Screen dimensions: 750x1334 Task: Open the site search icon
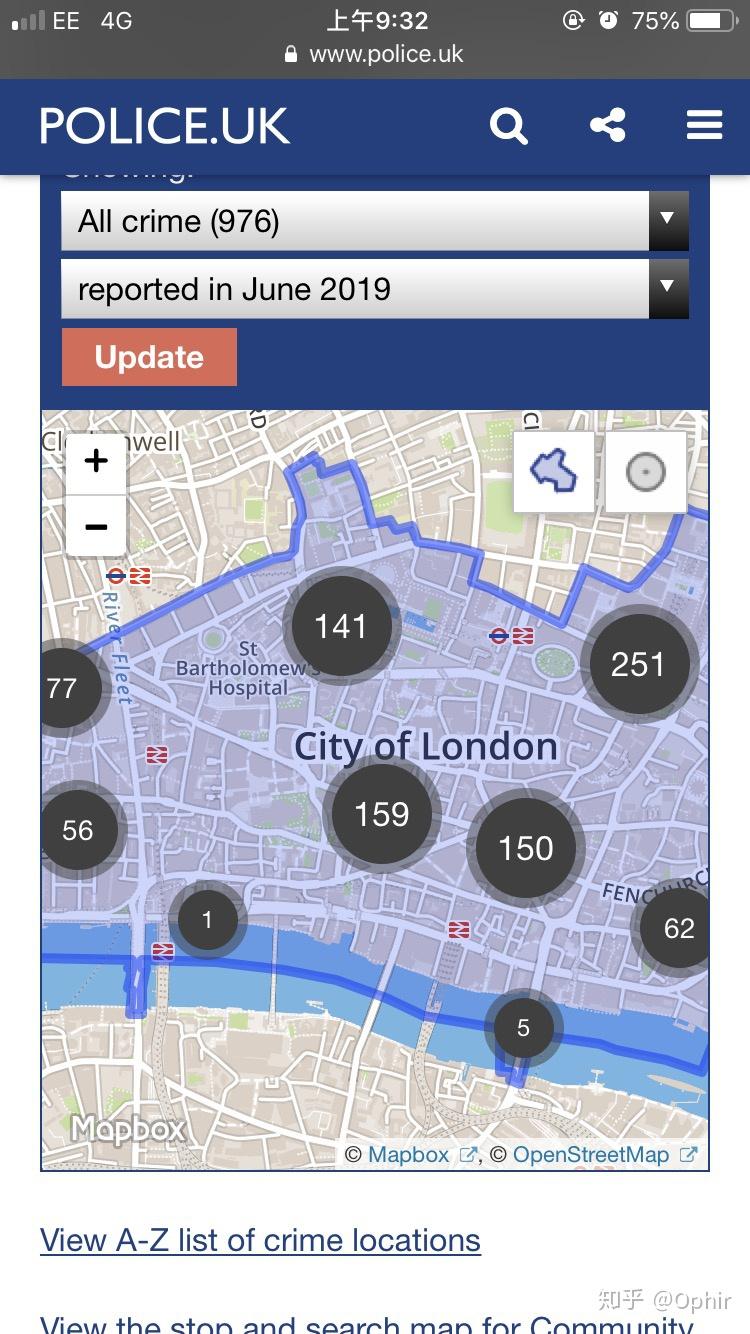click(508, 126)
